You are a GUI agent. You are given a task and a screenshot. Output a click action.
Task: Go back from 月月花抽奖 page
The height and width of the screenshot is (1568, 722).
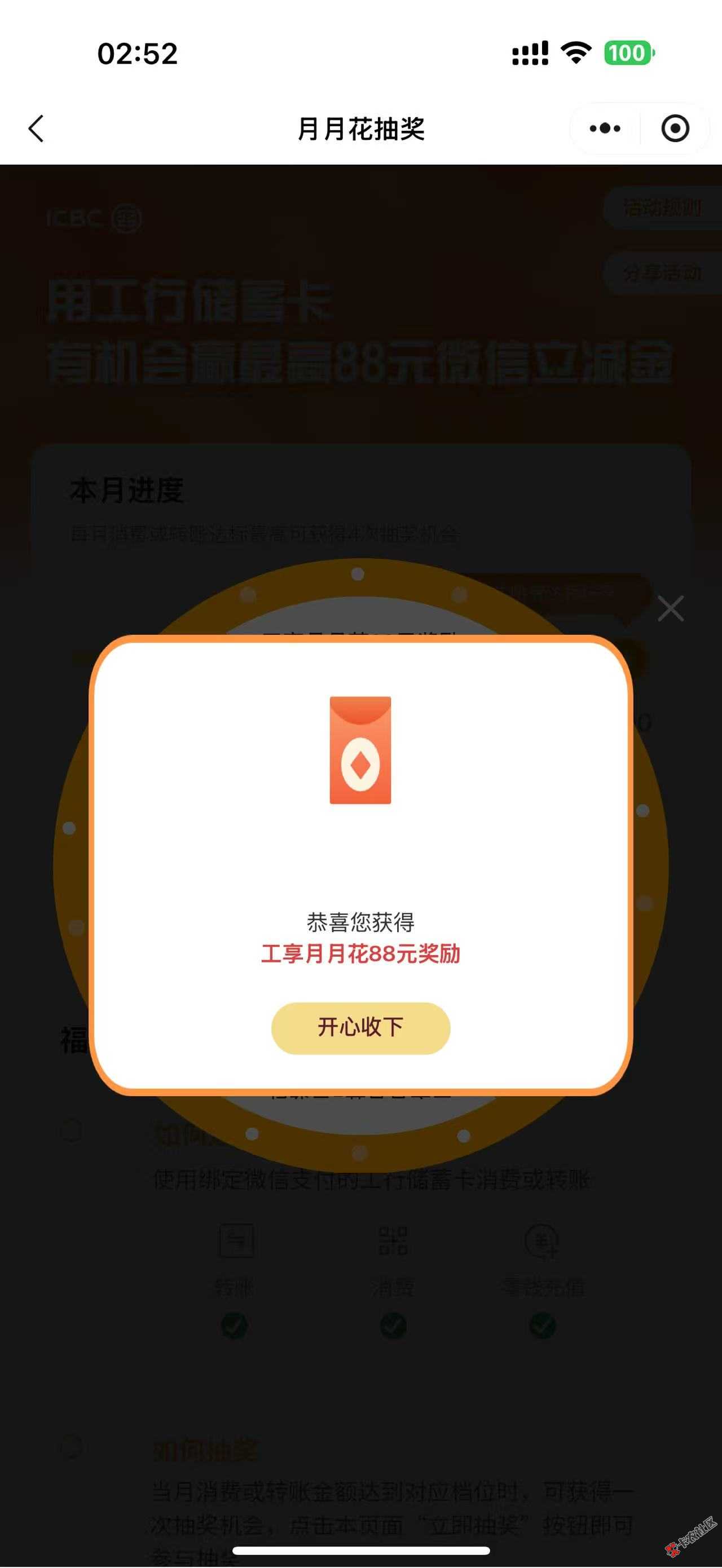37,129
